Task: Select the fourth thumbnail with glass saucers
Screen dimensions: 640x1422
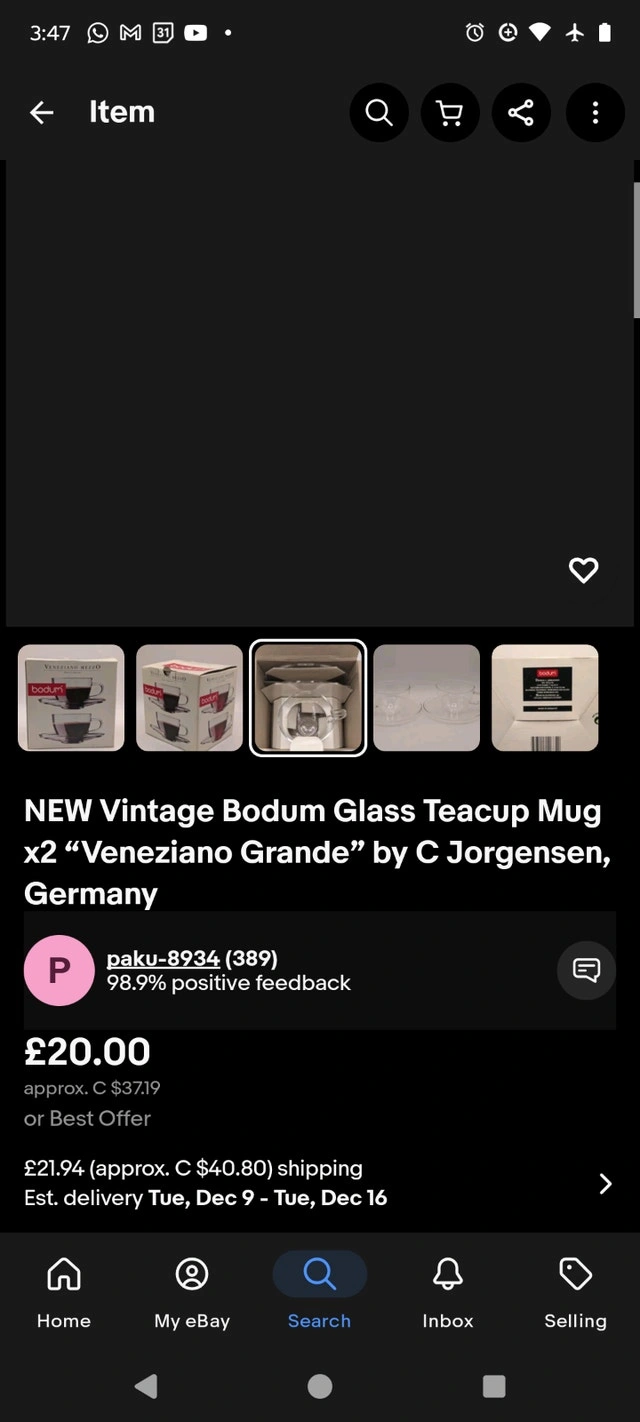Action: coord(426,698)
